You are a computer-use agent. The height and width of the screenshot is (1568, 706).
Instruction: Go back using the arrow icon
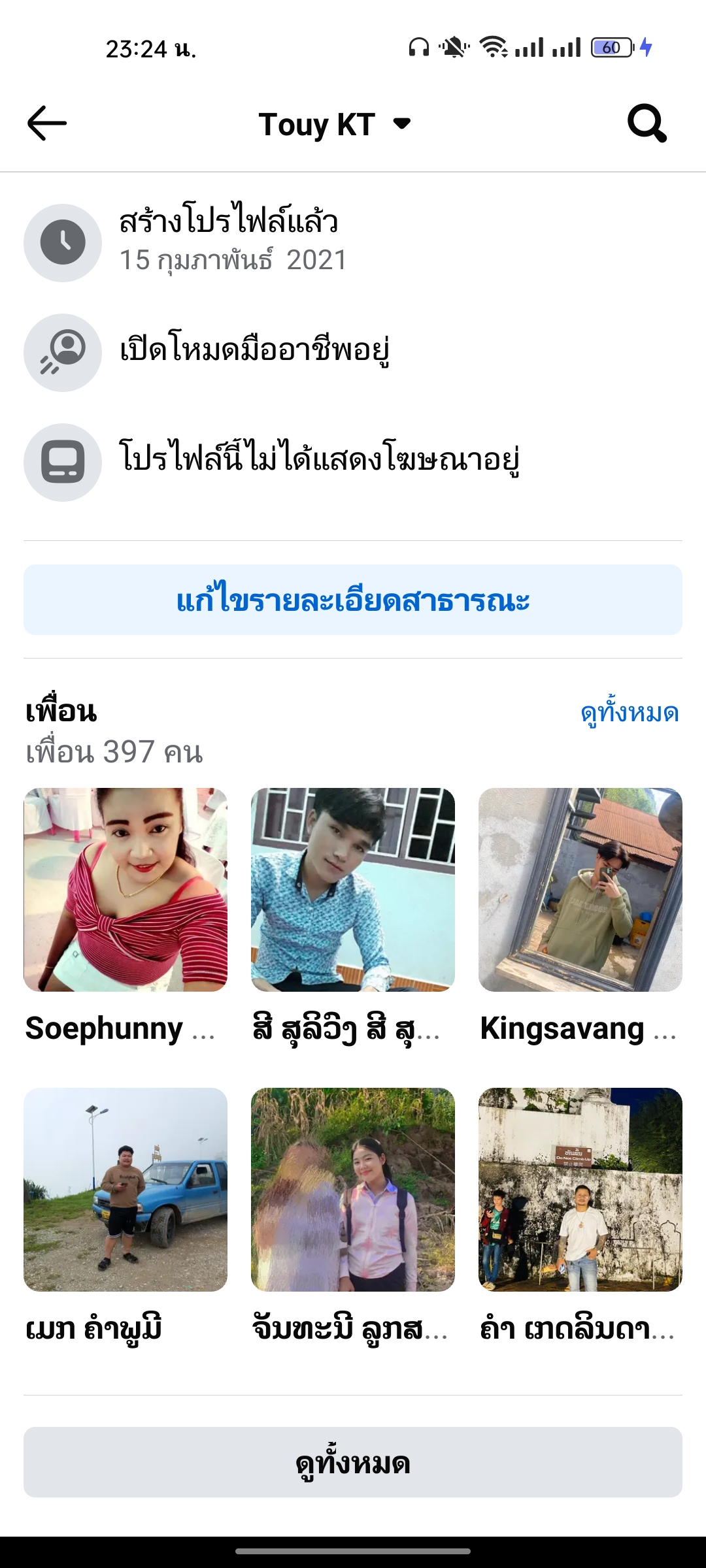[47, 123]
